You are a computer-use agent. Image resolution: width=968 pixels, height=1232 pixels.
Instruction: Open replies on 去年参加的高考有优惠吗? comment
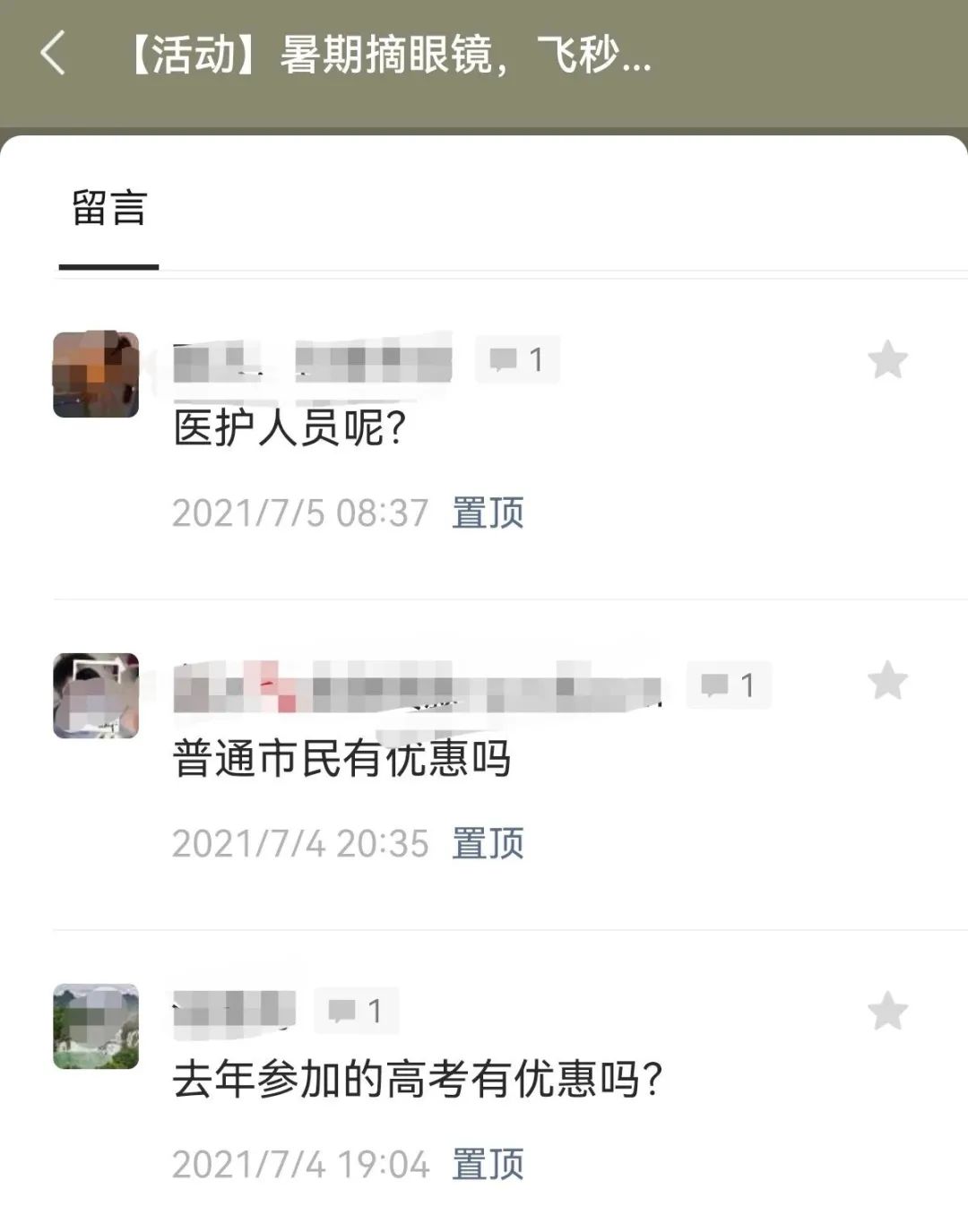coord(356,1012)
